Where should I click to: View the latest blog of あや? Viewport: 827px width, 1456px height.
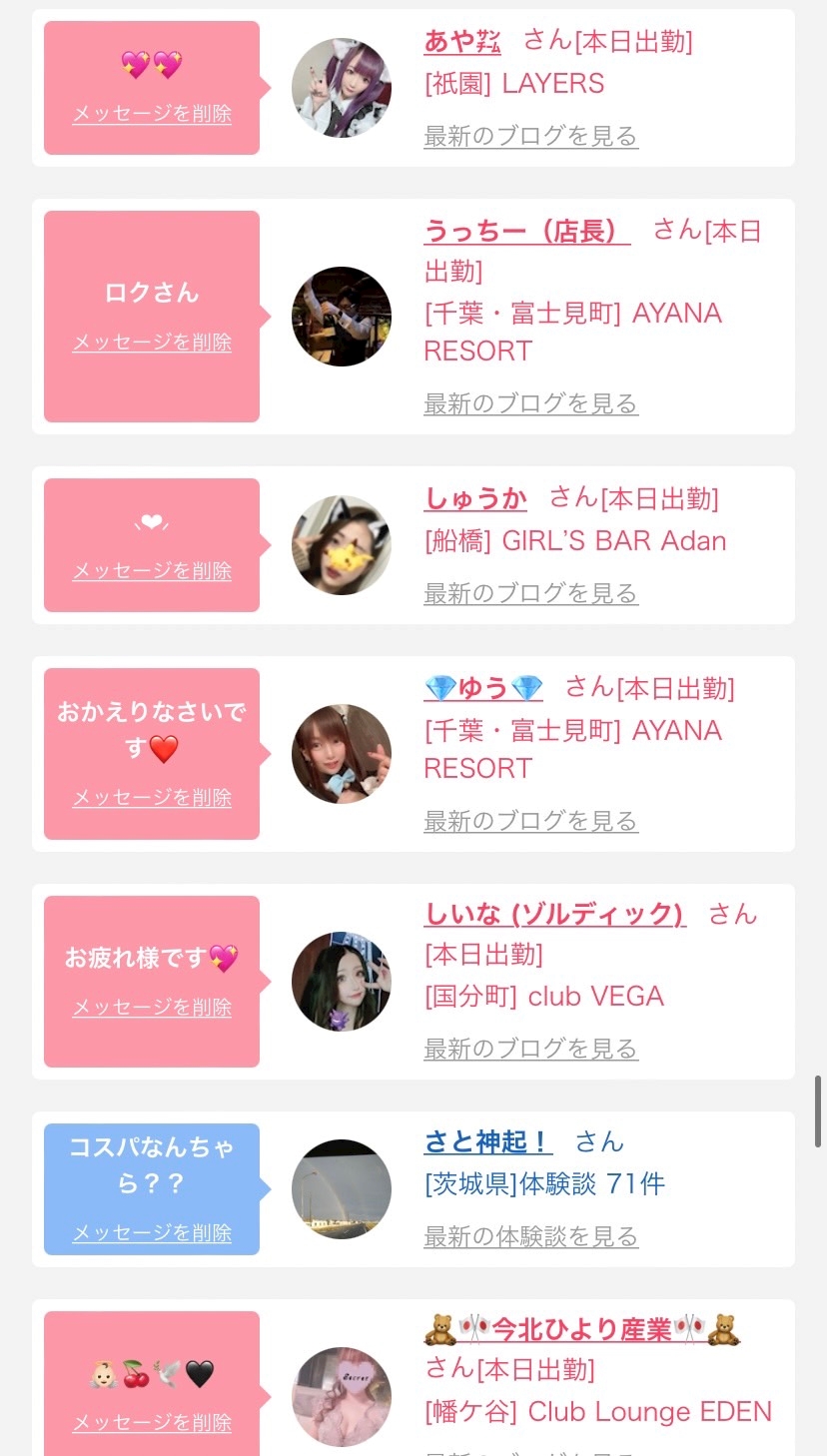pyautogui.click(x=531, y=136)
